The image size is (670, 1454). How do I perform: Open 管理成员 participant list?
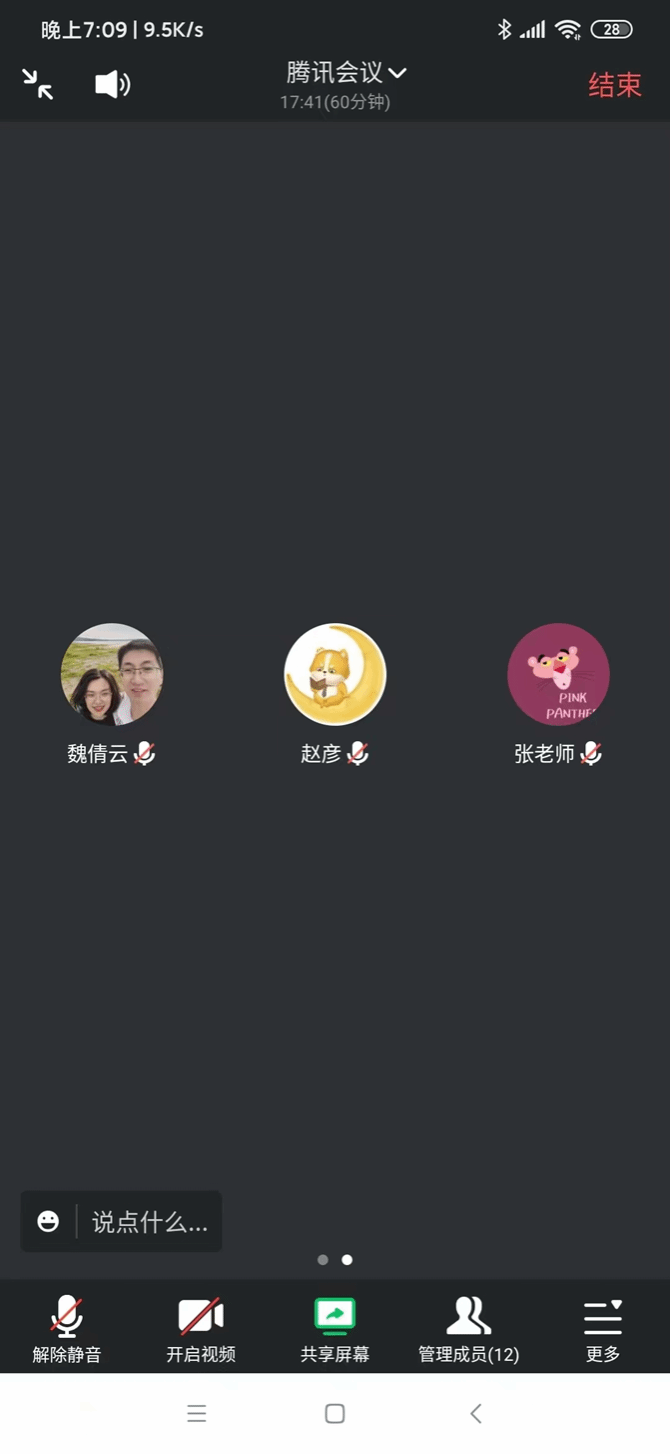click(468, 1329)
